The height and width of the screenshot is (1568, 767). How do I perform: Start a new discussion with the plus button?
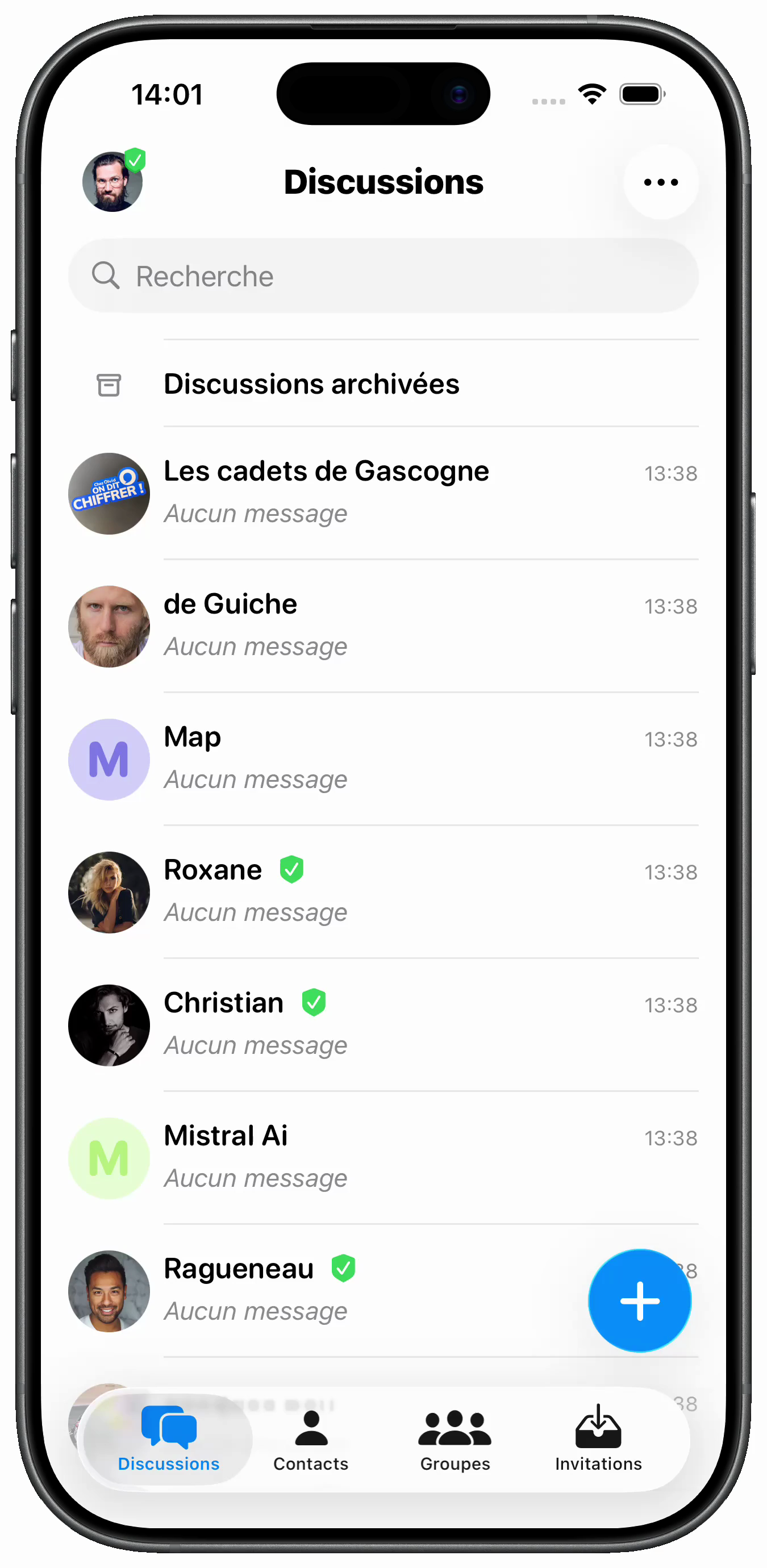coord(639,1301)
